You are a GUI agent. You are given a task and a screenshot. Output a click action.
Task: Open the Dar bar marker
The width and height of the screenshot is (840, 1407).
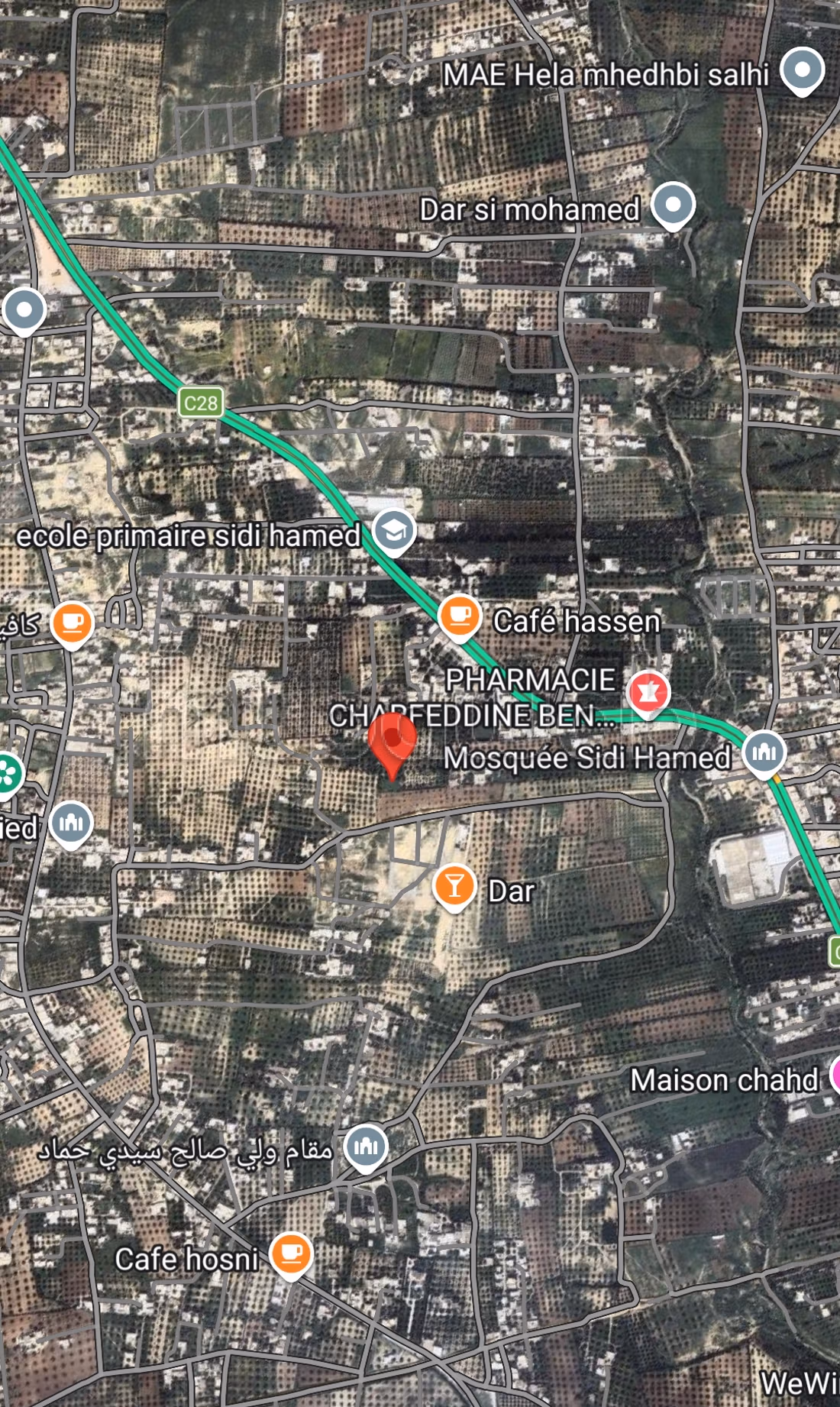click(x=454, y=886)
